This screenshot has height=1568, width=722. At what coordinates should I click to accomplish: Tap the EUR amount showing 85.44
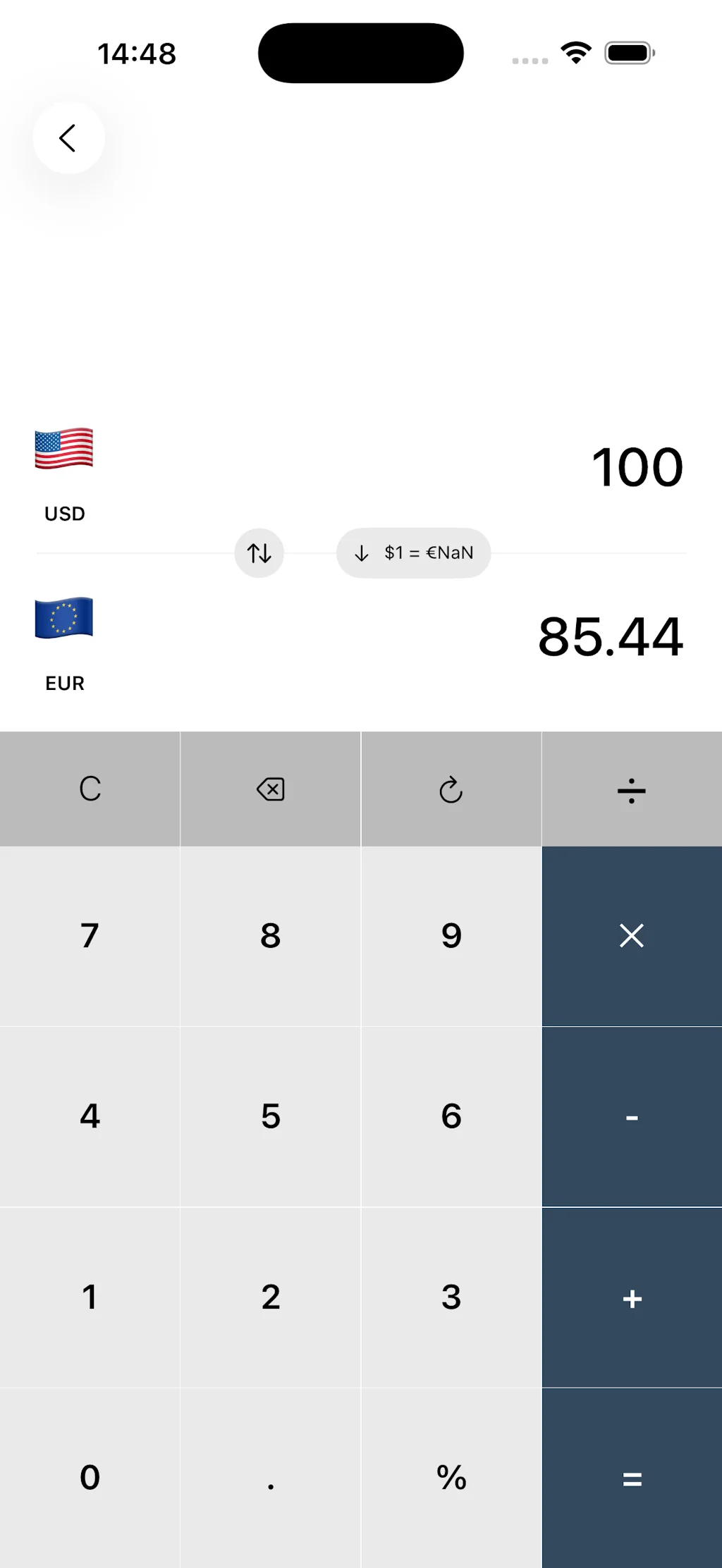click(x=611, y=636)
